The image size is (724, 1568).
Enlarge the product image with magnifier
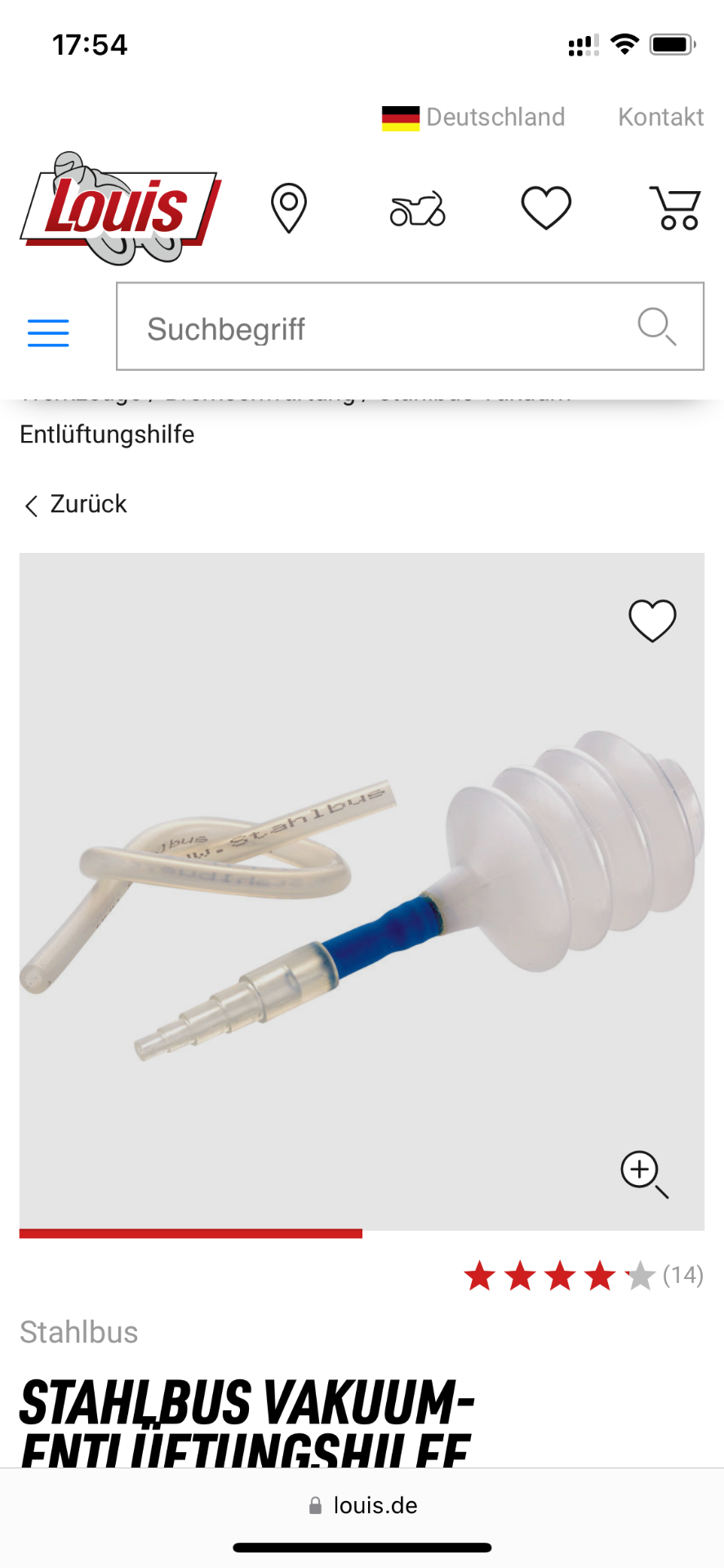tap(643, 1174)
